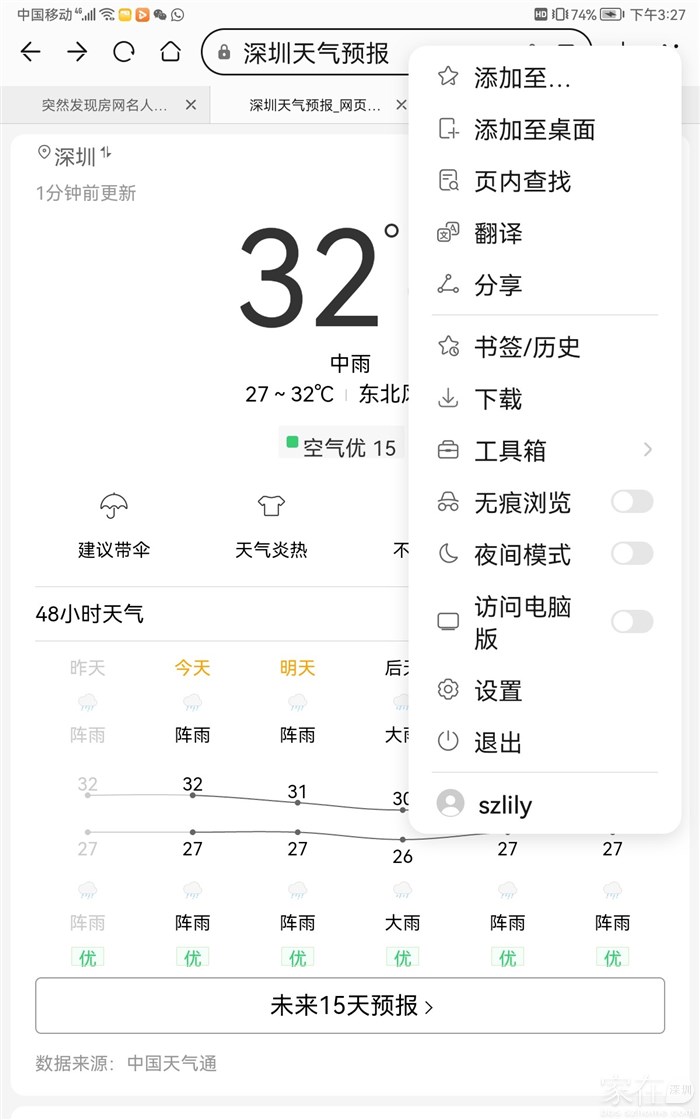Open browser 设置

point(545,690)
